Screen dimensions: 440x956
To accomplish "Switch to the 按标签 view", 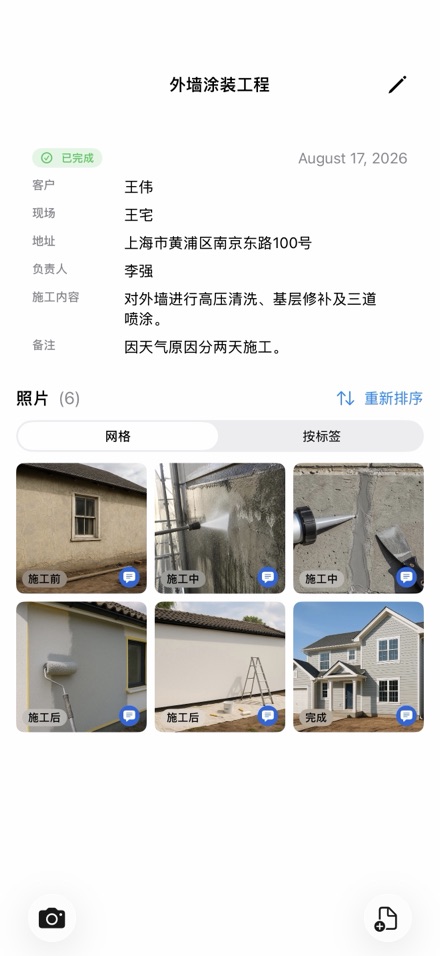I will point(321,437).
